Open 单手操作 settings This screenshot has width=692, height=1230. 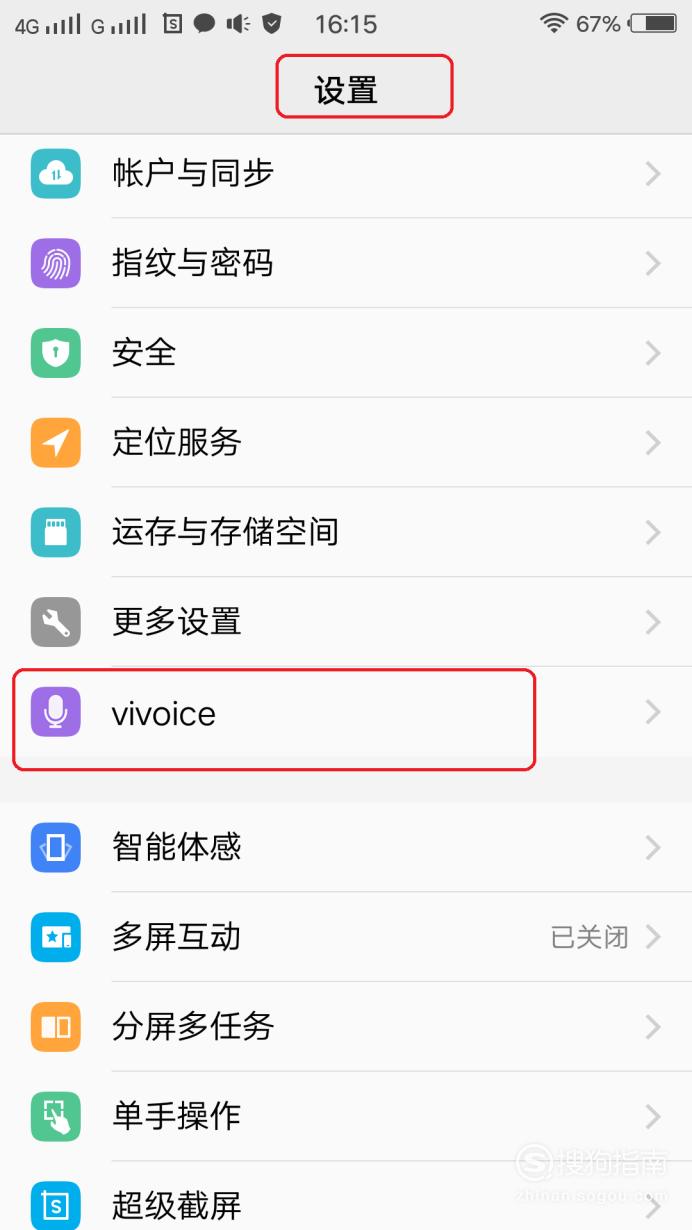(x=346, y=1116)
